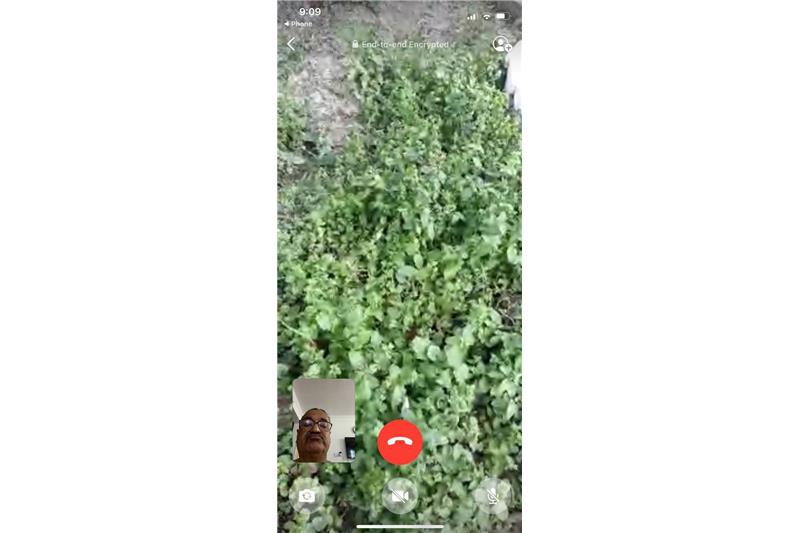Tap the self-view video thumbnail
The image size is (800, 533).
coord(323,420)
